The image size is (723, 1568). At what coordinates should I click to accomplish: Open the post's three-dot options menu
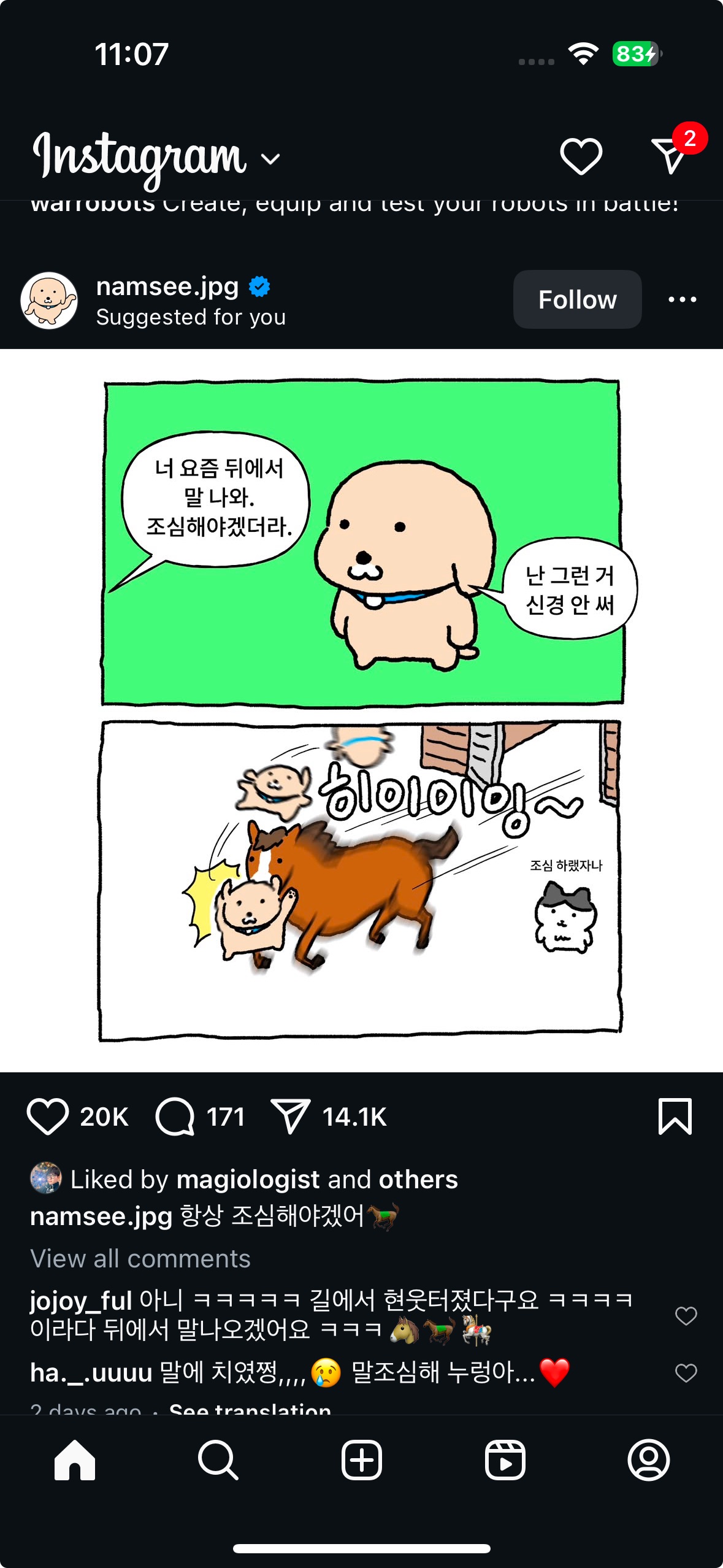(682, 299)
